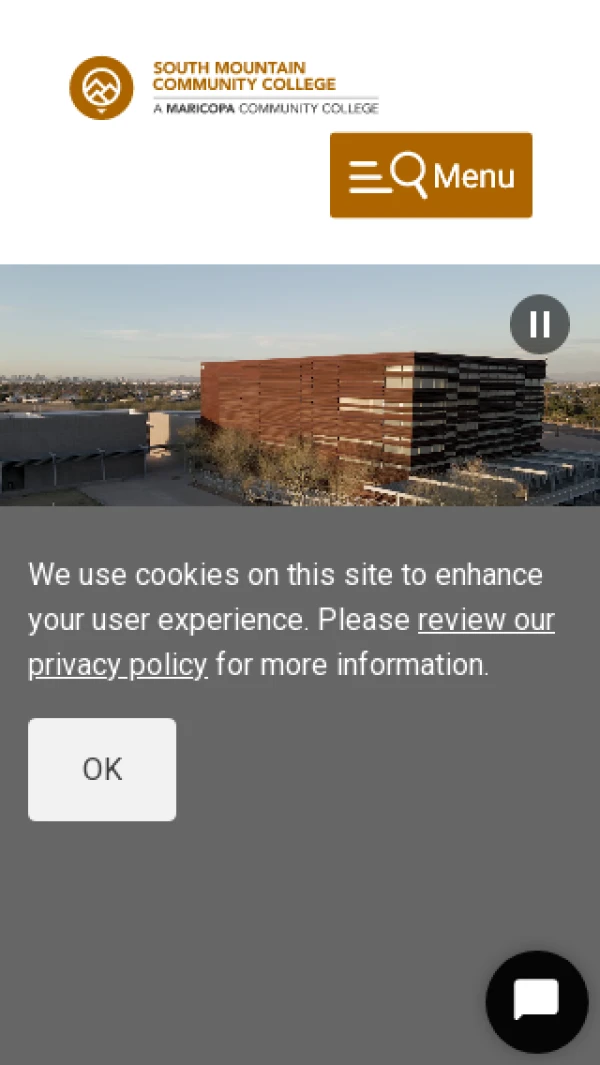Go to South Mountain Community College homepage logo
This screenshot has height=1065, width=600.
224,87
